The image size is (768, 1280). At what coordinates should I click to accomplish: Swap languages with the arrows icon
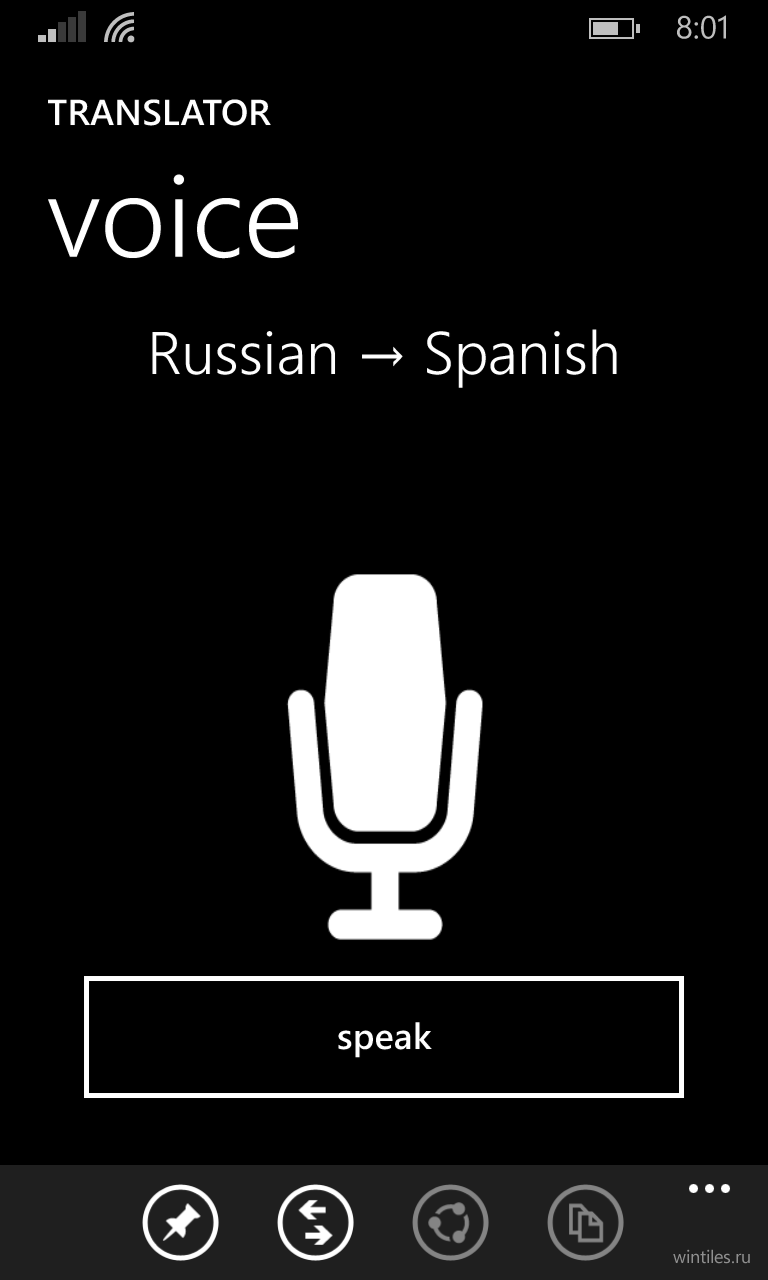315,1222
